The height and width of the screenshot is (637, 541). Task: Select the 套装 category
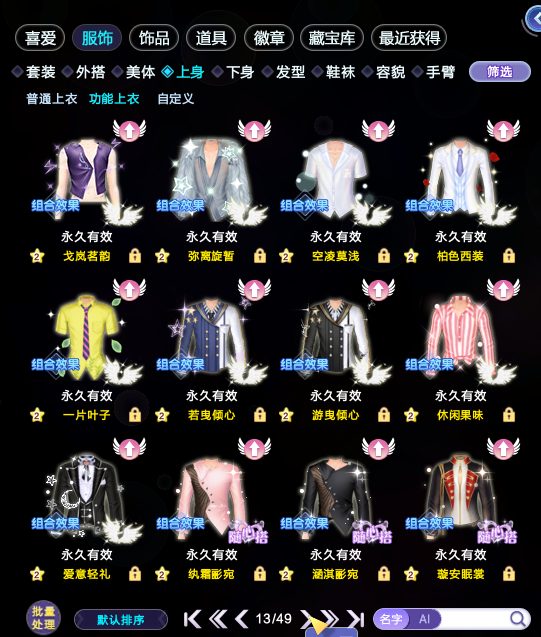(34, 72)
